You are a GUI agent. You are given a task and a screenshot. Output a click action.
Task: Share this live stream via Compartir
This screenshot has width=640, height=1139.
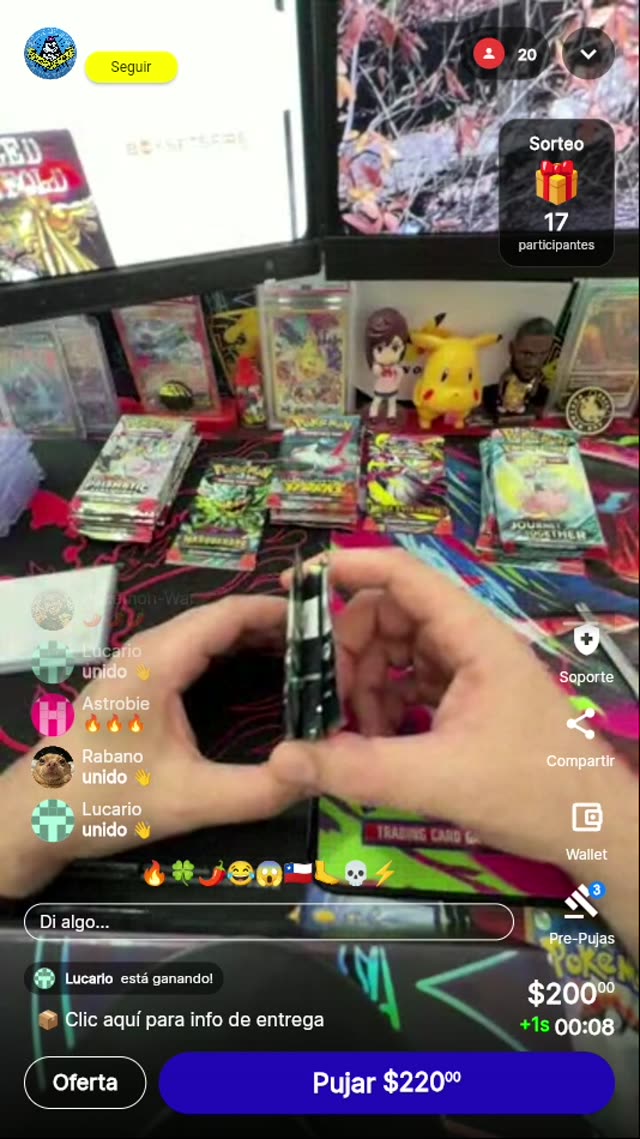tap(580, 725)
